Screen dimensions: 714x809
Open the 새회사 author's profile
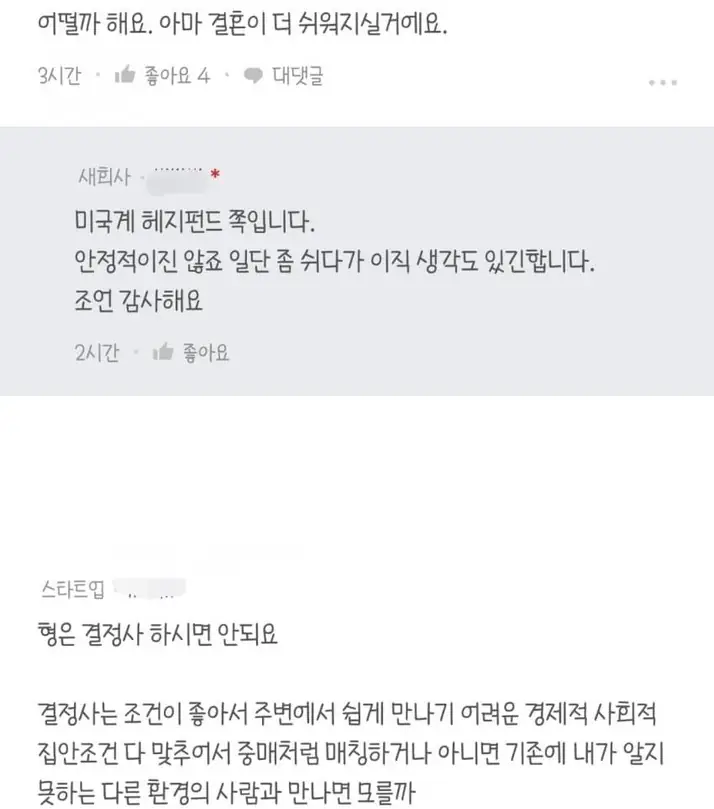pyautogui.click(x=104, y=179)
